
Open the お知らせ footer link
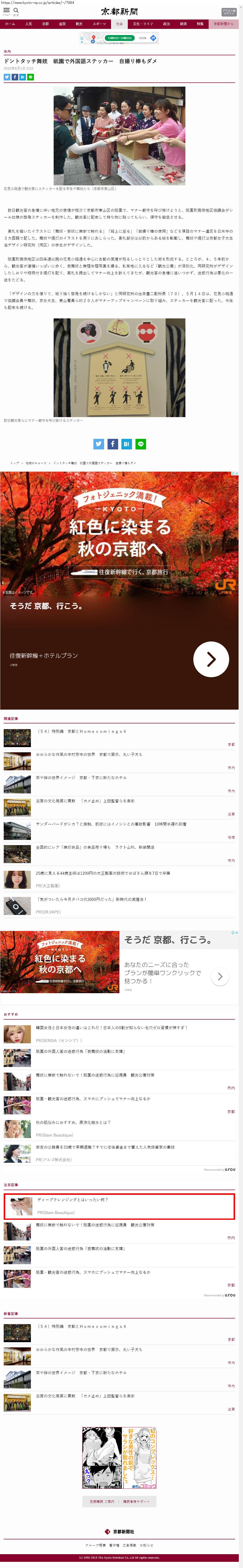pos(146,1545)
